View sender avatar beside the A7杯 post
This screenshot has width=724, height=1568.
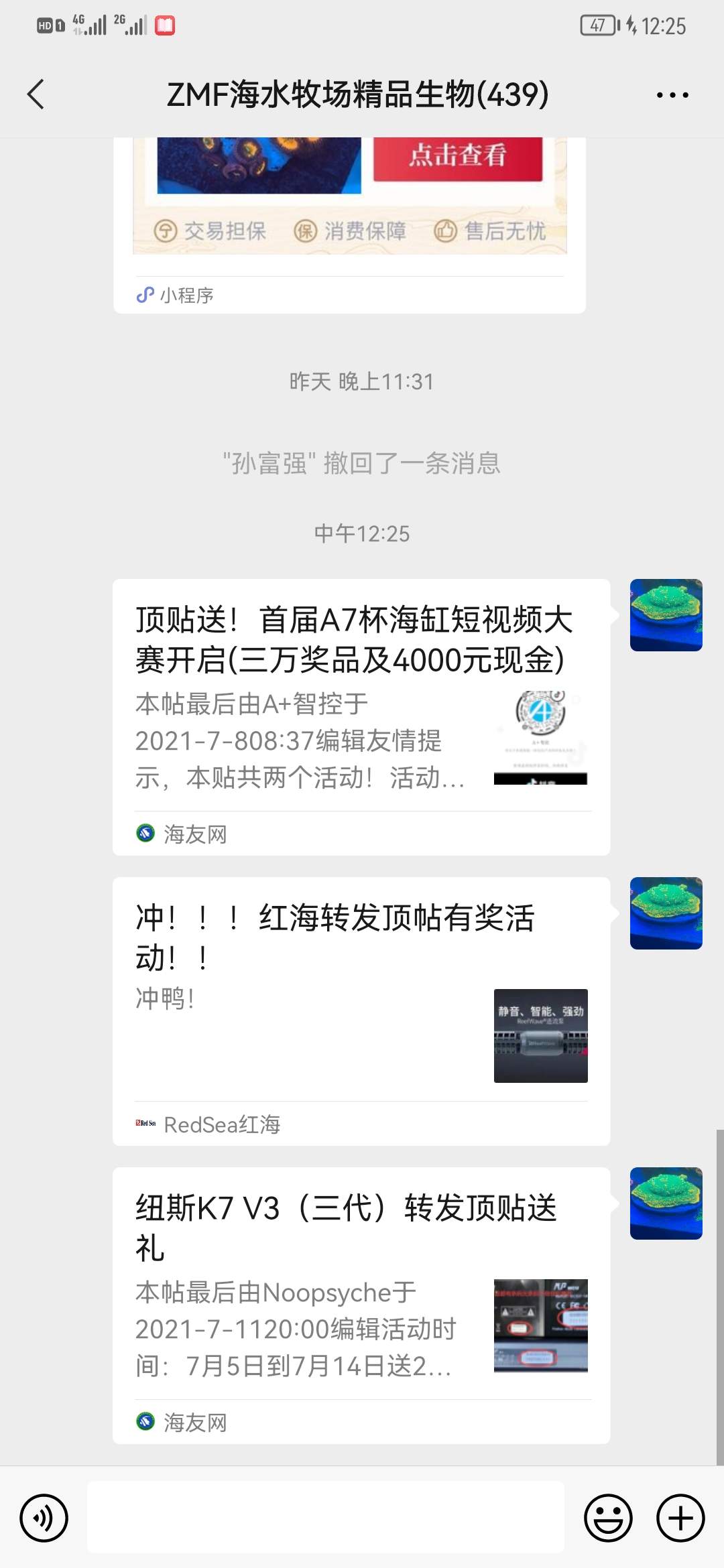(x=666, y=614)
